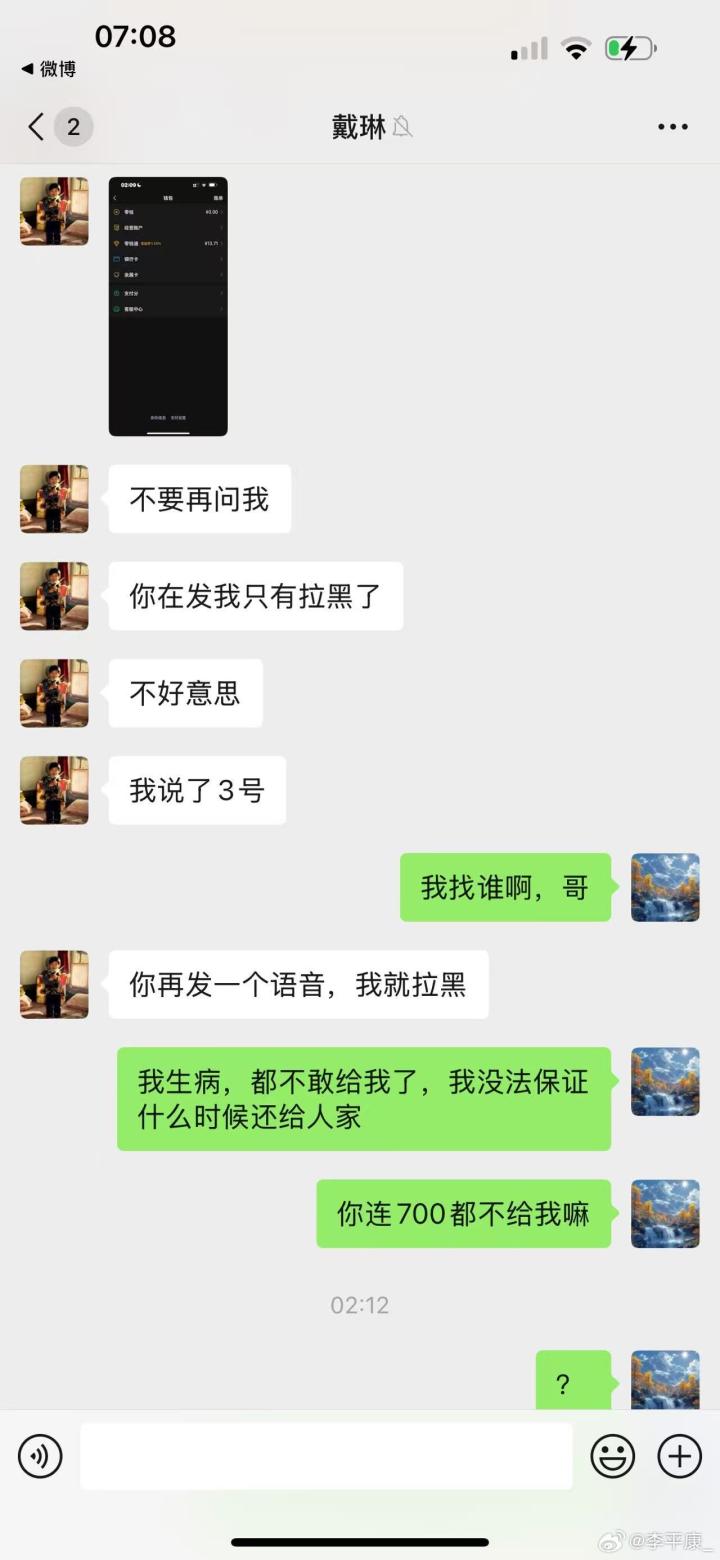Viewport: 720px width, 1560px height.
Task: Open the plus attachments menu
Action: [x=679, y=1456]
